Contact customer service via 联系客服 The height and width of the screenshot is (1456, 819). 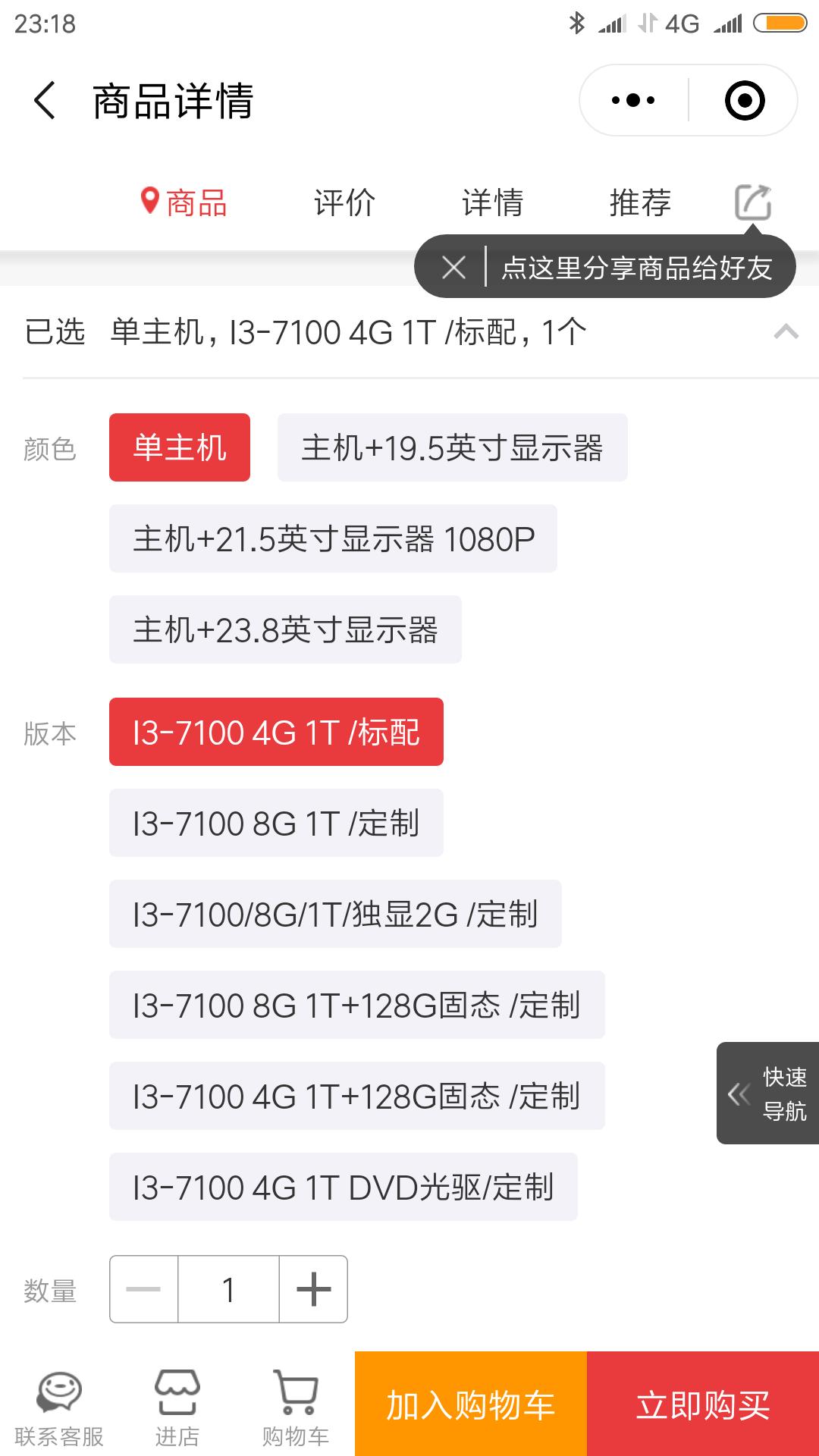[59, 1407]
